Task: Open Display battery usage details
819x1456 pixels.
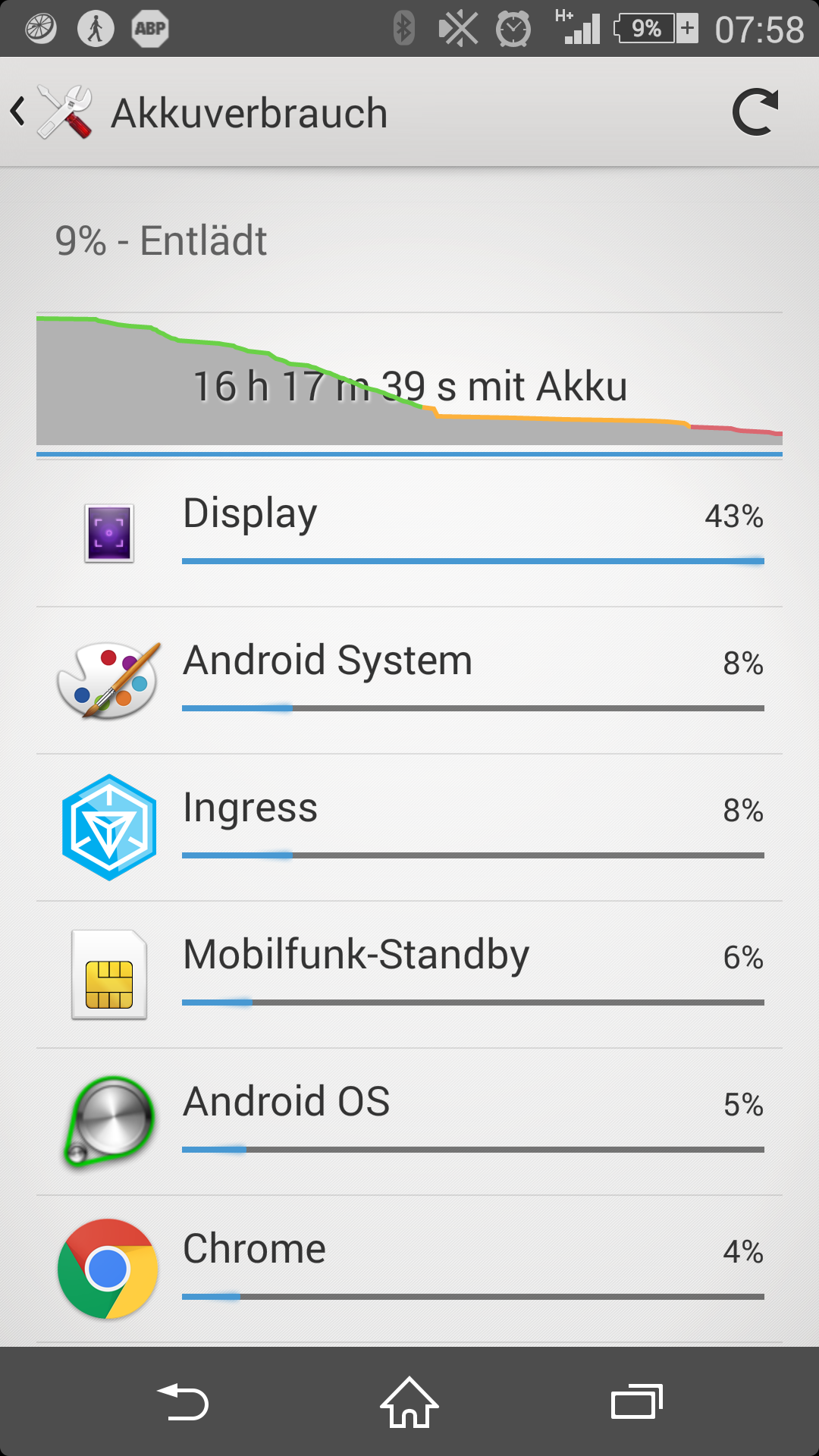Action: (409, 533)
